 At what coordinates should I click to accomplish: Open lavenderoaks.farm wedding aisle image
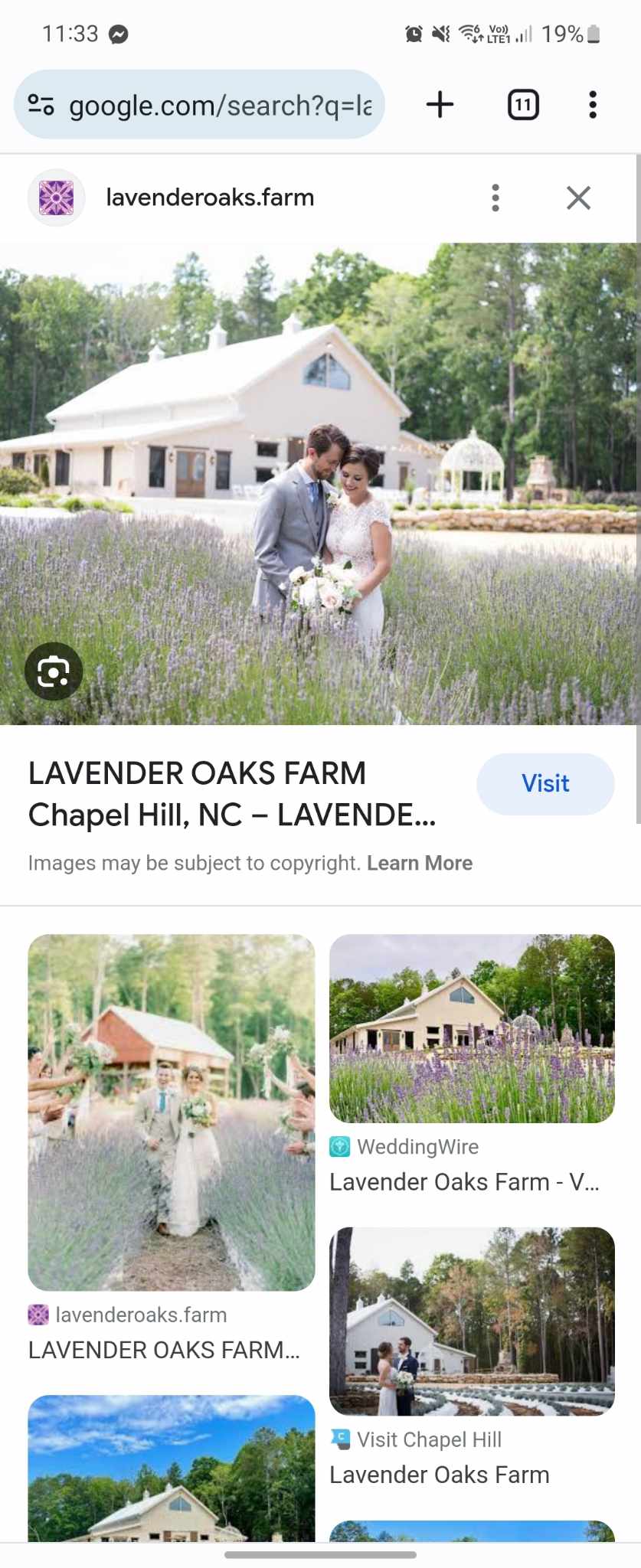click(x=172, y=1112)
